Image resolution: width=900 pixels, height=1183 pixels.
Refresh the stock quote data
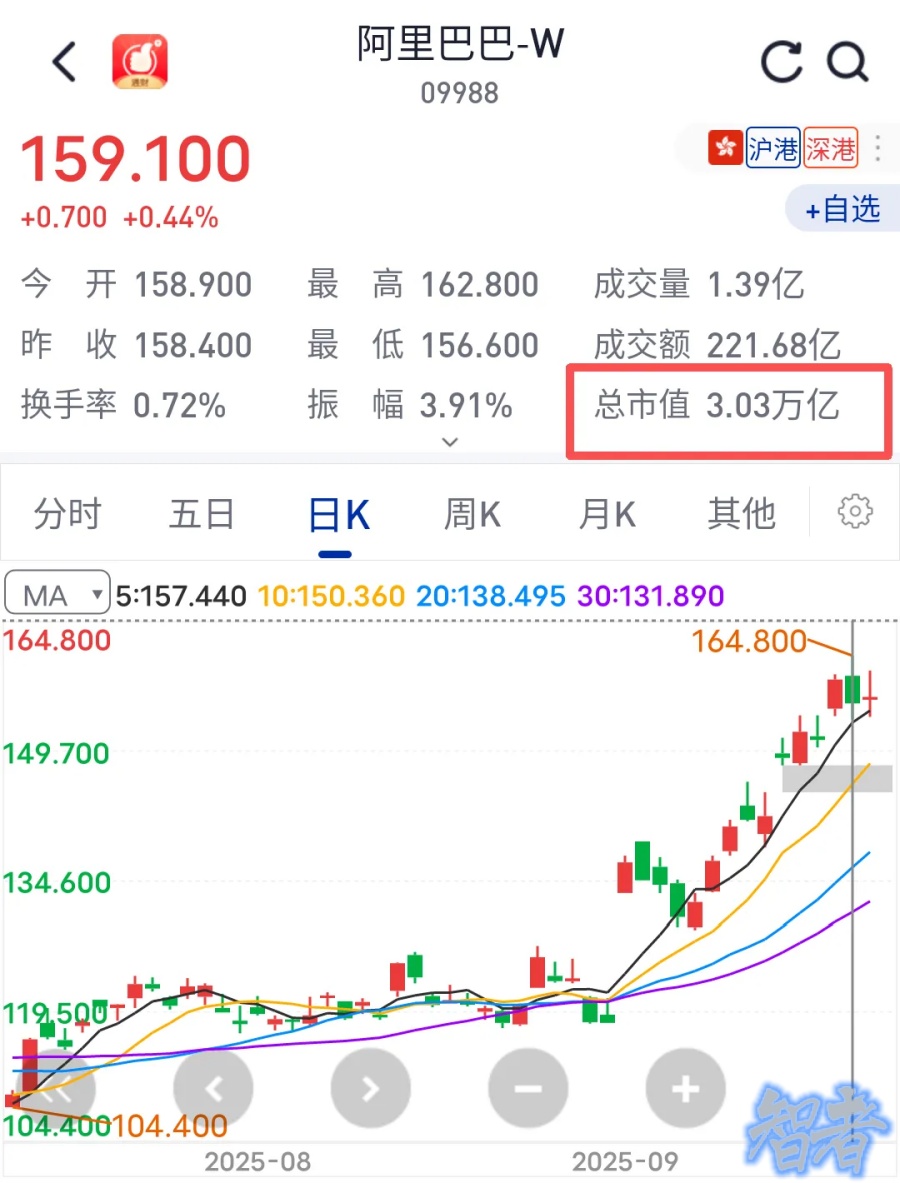click(x=782, y=61)
